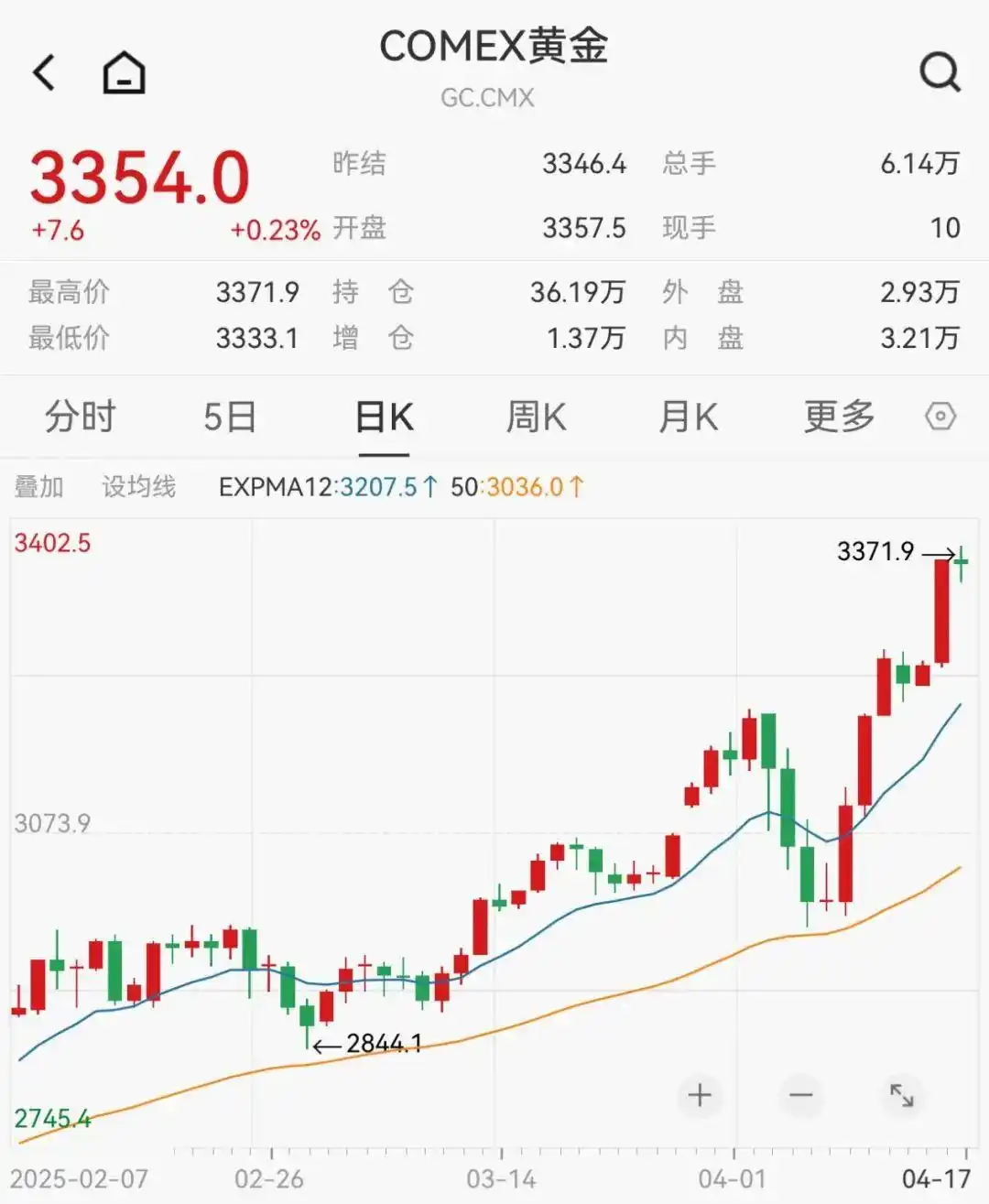Screen dimensions: 989x1204
Task: Toggle the EXPMA12 indicator display
Action: pos(275,486)
